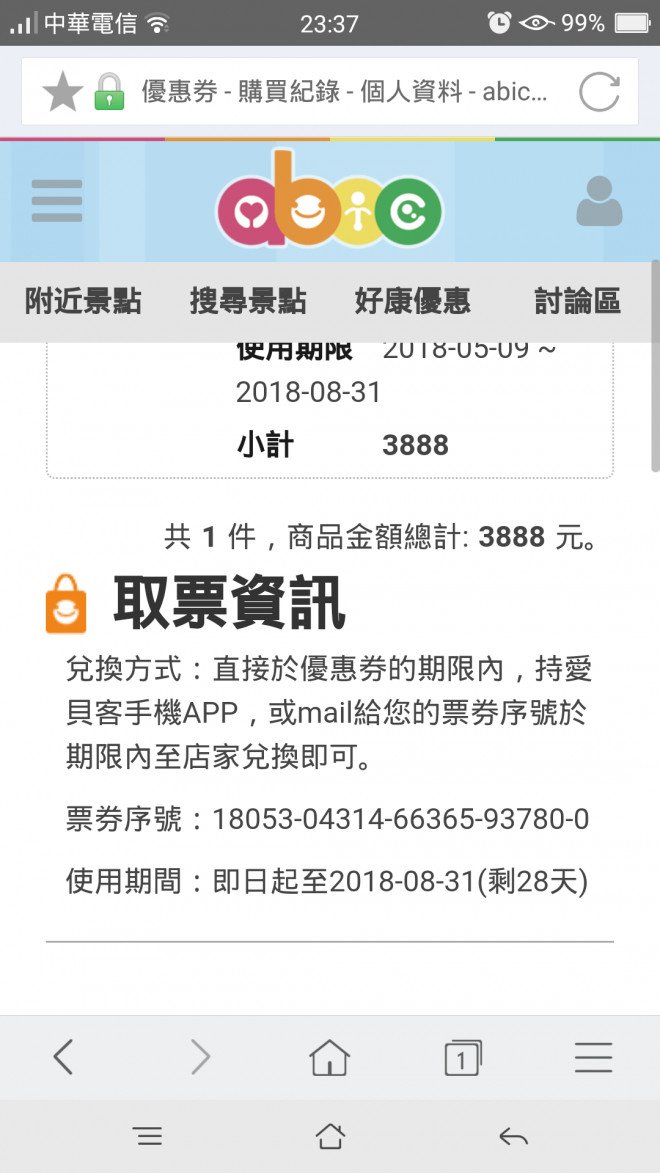Switch to 附近景點 tab
Image resolution: width=660 pixels, height=1173 pixels.
point(83,301)
